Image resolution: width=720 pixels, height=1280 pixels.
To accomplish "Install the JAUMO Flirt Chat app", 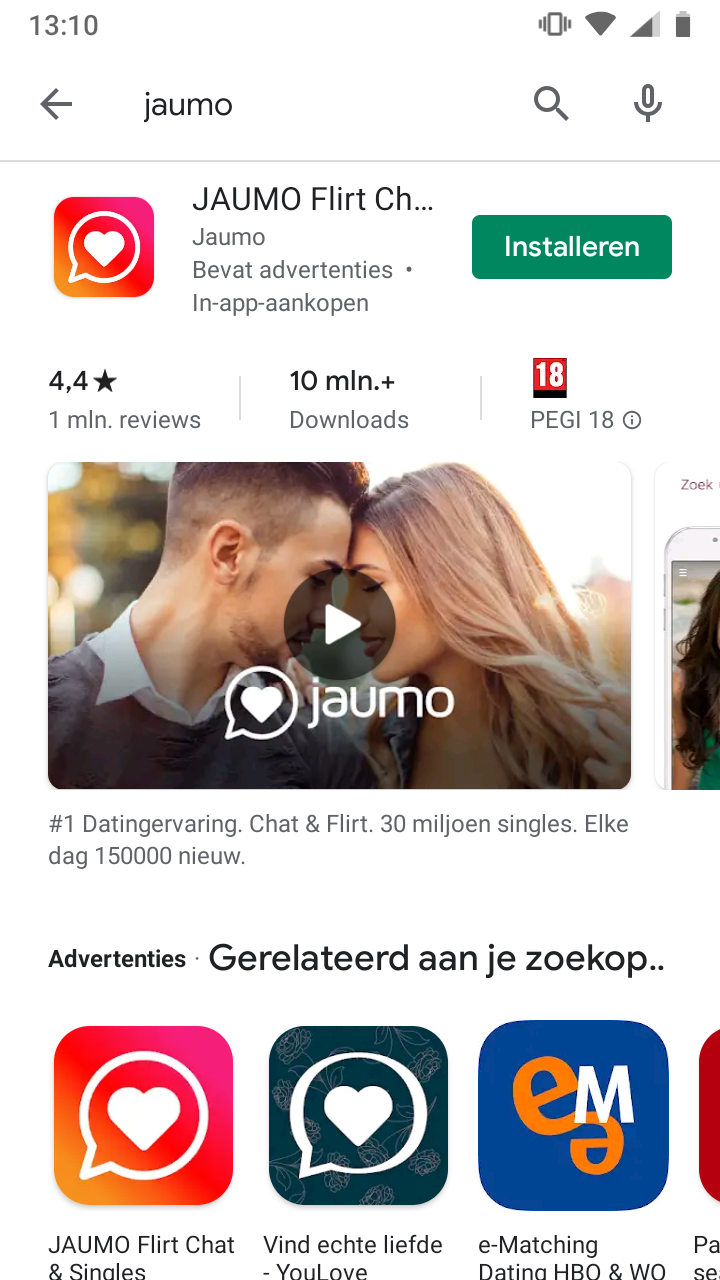I will tap(572, 247).
